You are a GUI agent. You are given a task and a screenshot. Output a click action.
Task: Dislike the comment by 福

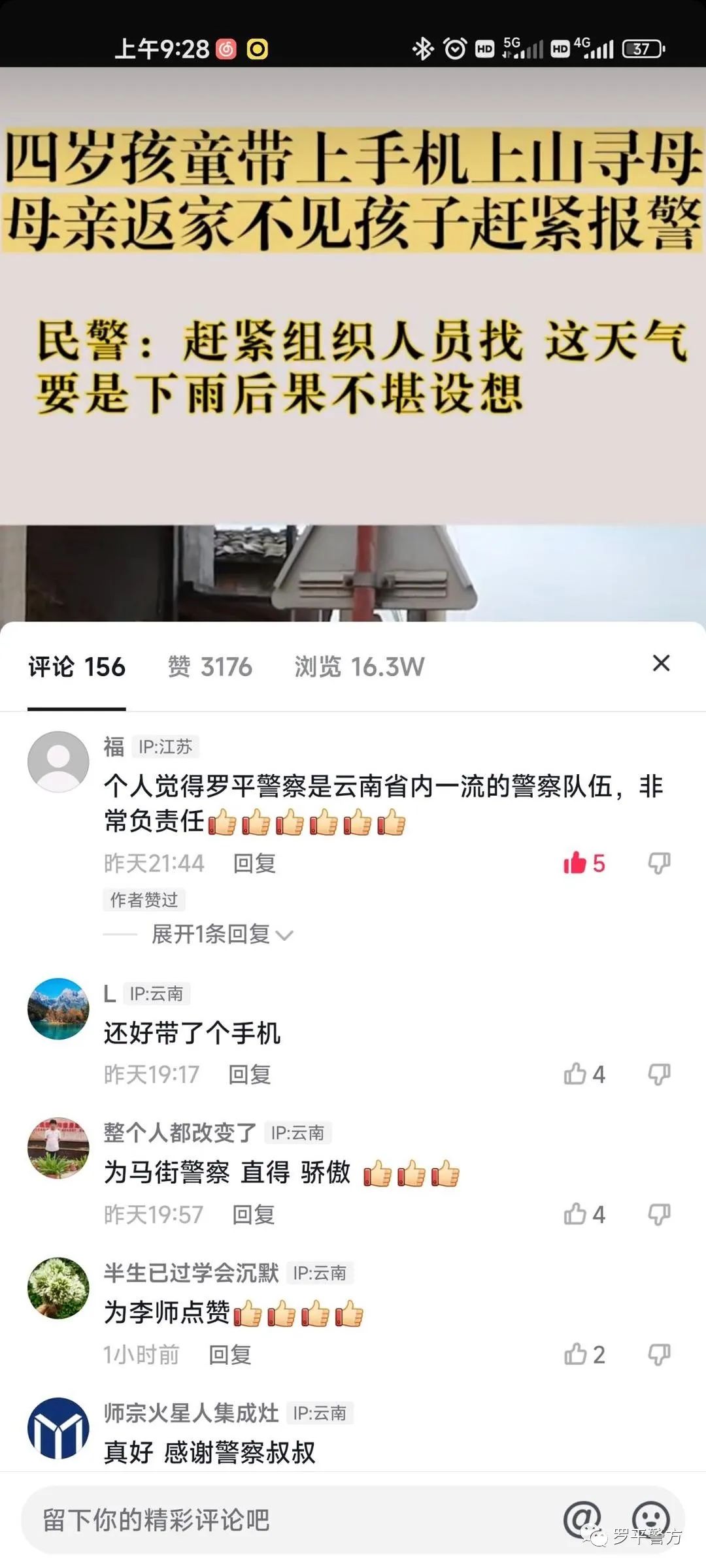(659, 863)
